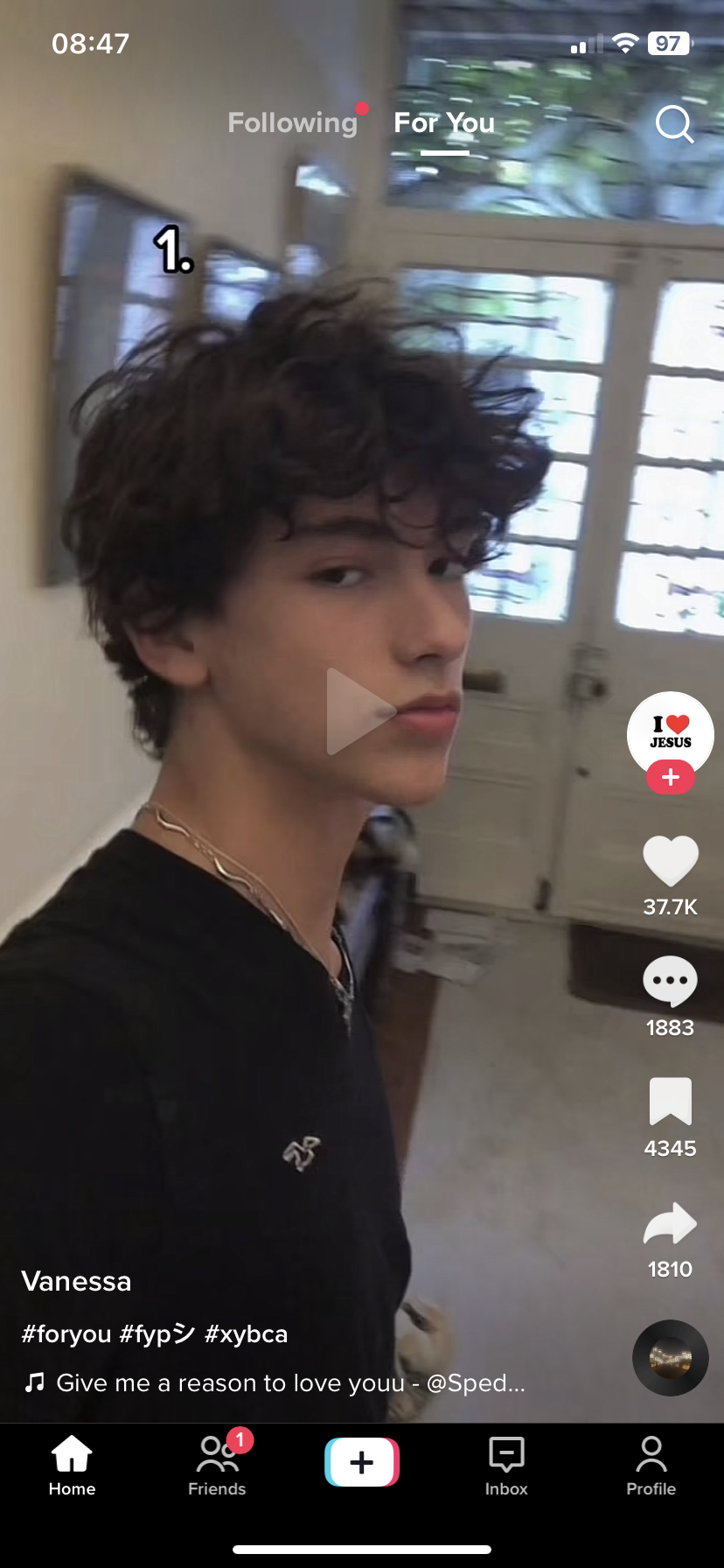Open the spinning sound disc
Viewport: 724px width, 1568px height.
[x=671, y=1358]
